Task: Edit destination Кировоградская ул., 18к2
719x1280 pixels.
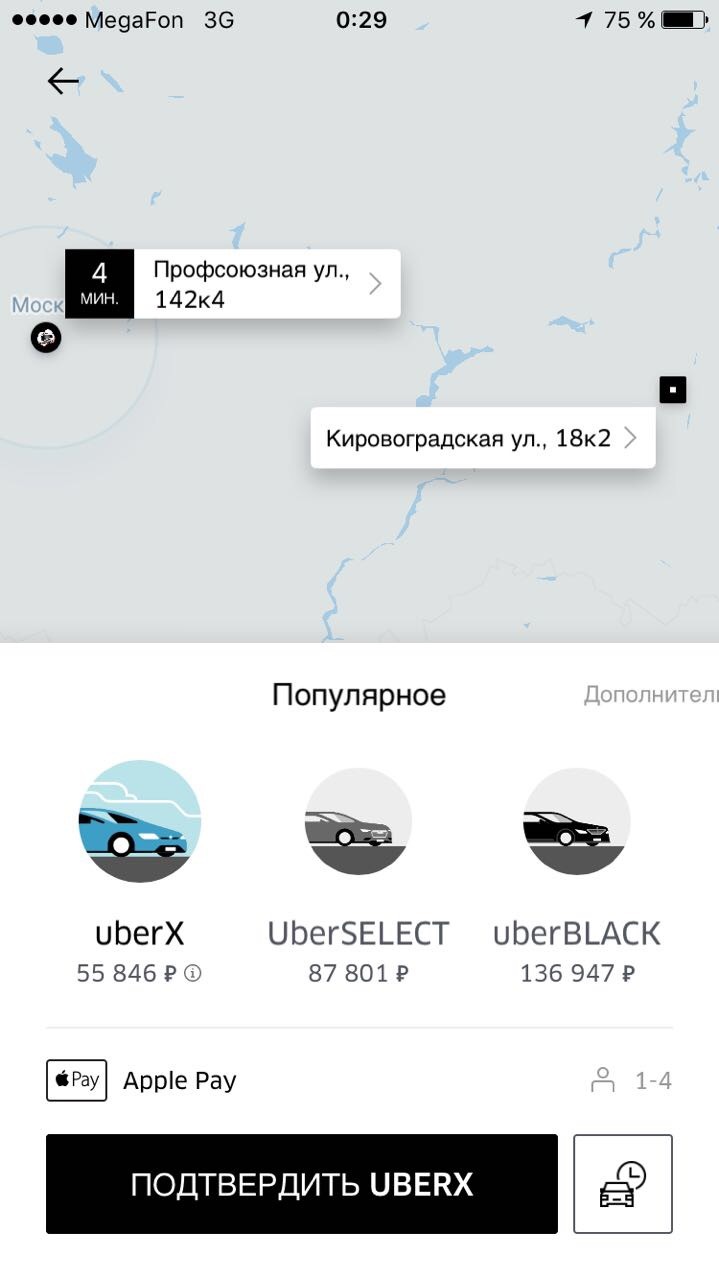Action: point(482,438)
